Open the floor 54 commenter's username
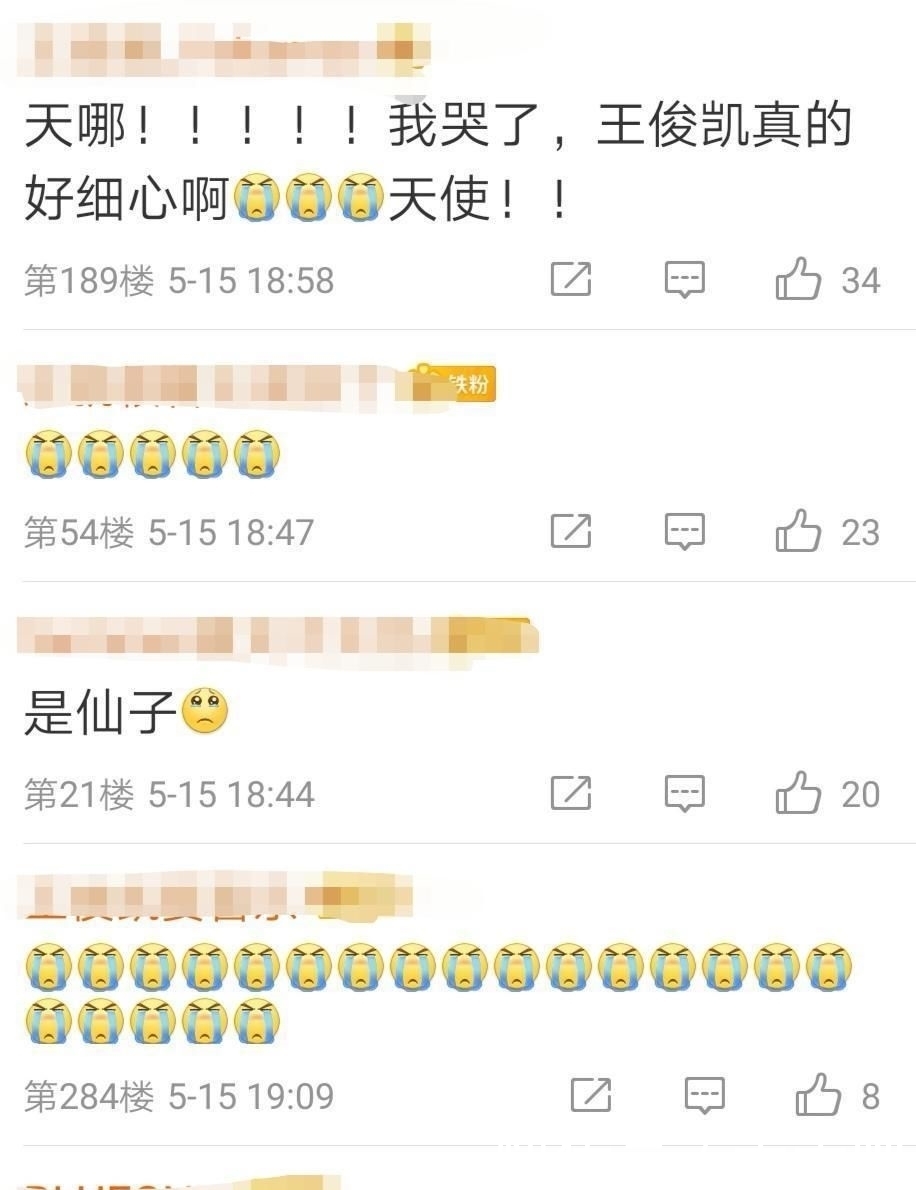Screen dimensions: 916x1190 click(x=200, y=380)
